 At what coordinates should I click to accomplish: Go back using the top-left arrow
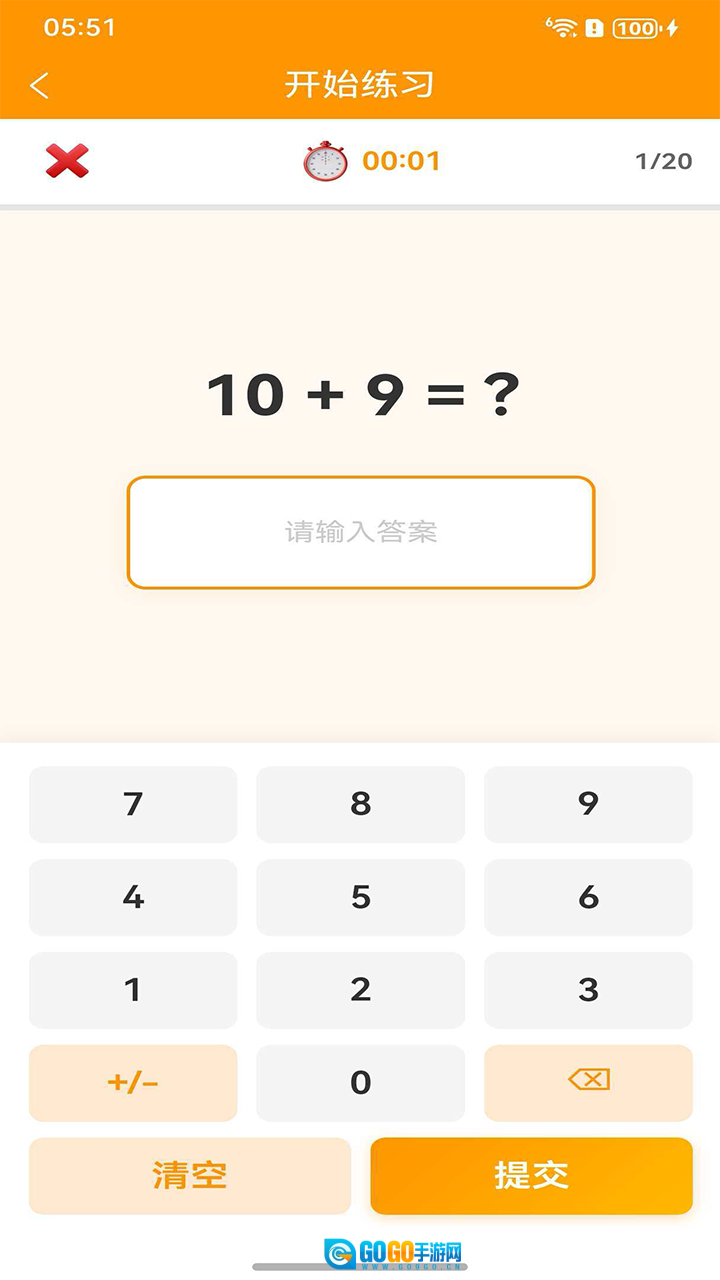(40, 85)
